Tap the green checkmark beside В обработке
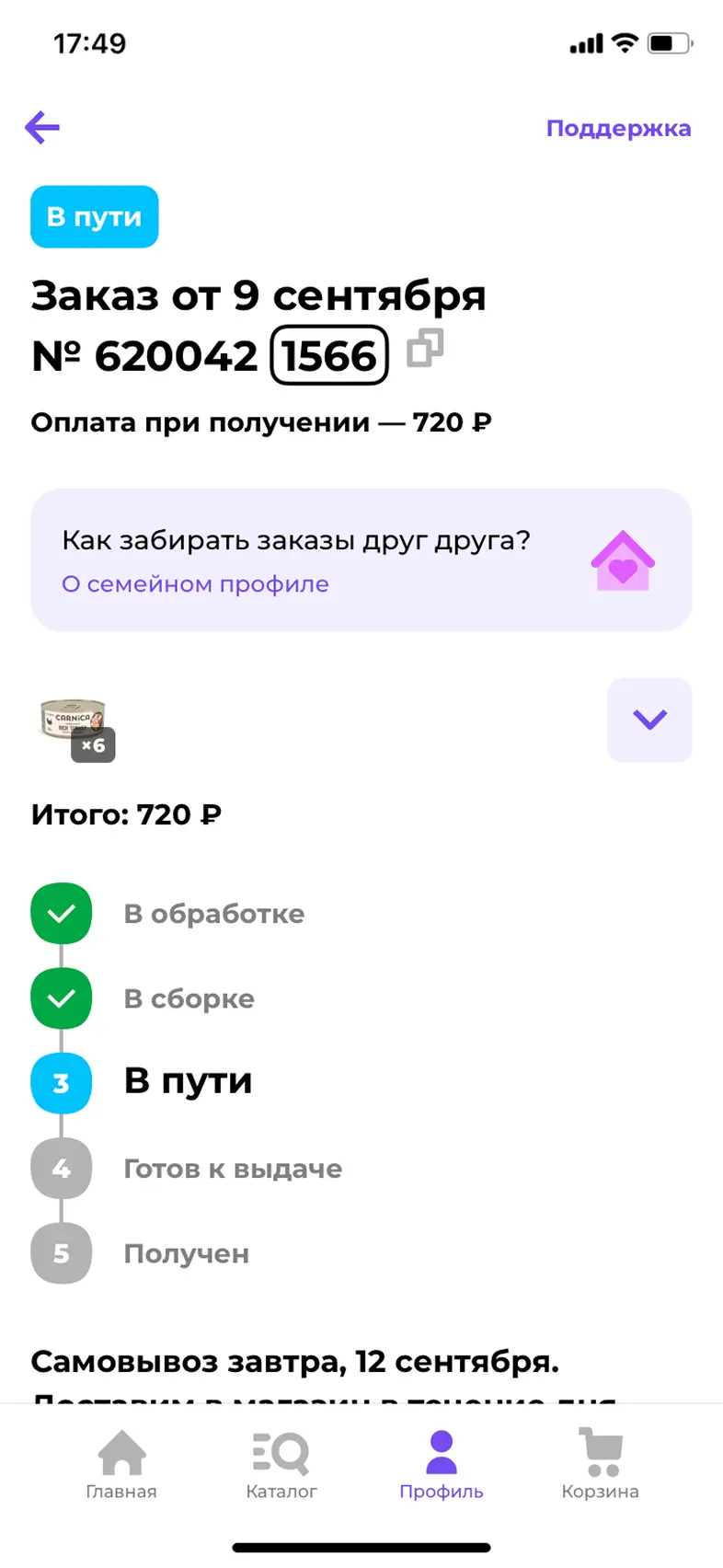Image resolution: width=723 pixels, height=1568 pixels. [x=61, y=913]
